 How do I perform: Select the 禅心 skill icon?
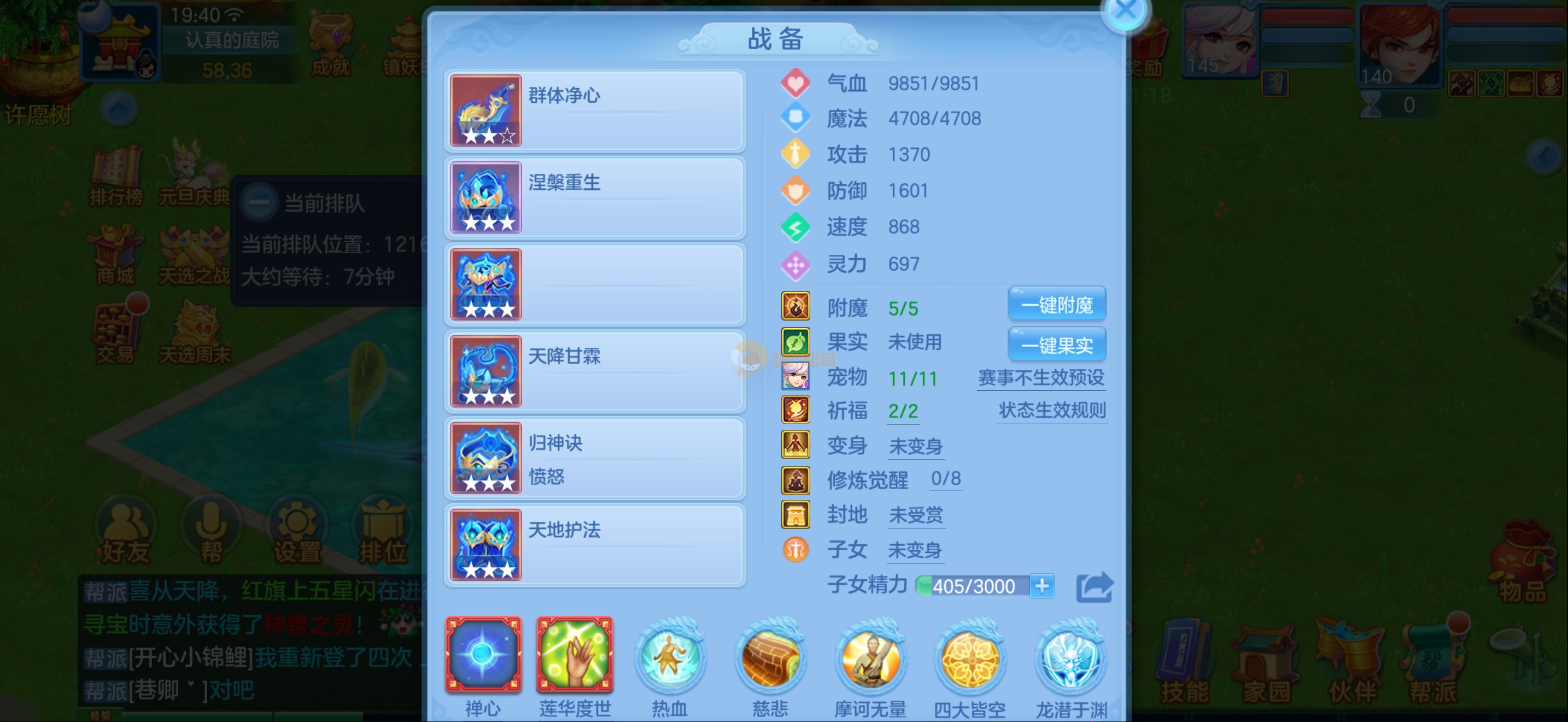click(x=483, y=655)
